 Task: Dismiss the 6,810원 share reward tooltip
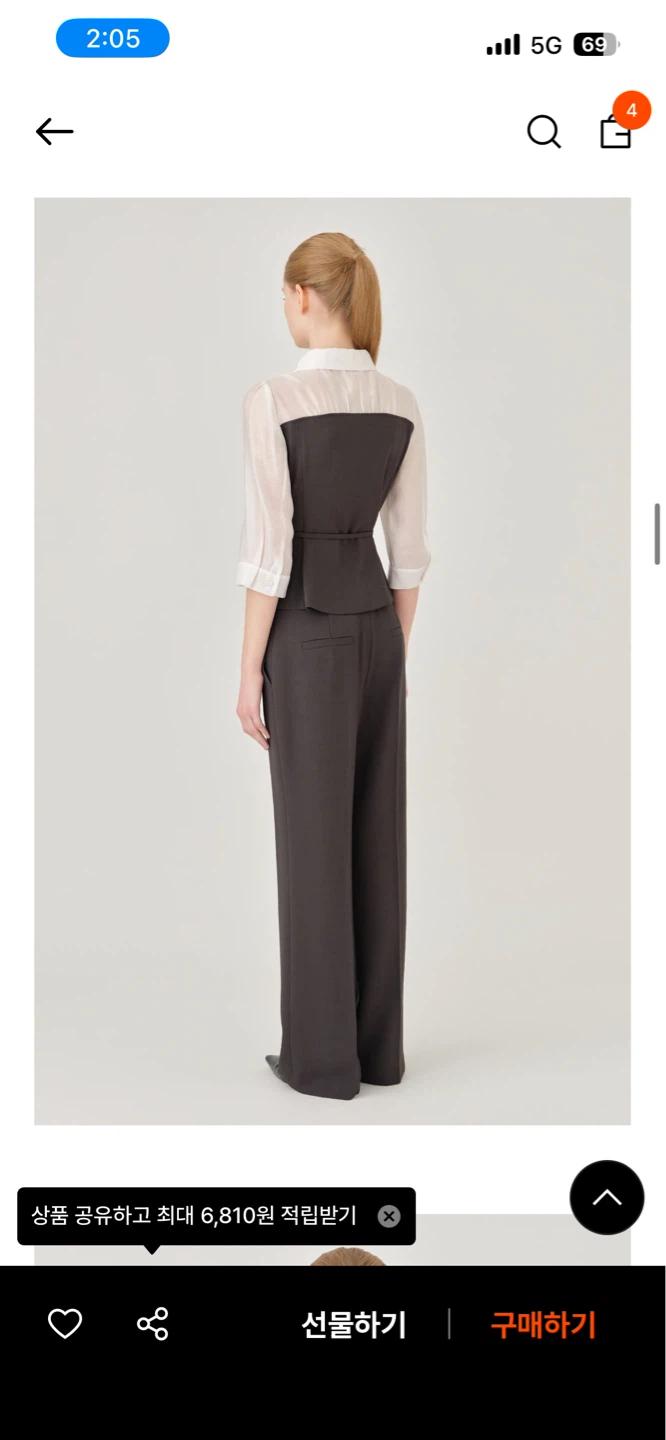[389, 1216]
